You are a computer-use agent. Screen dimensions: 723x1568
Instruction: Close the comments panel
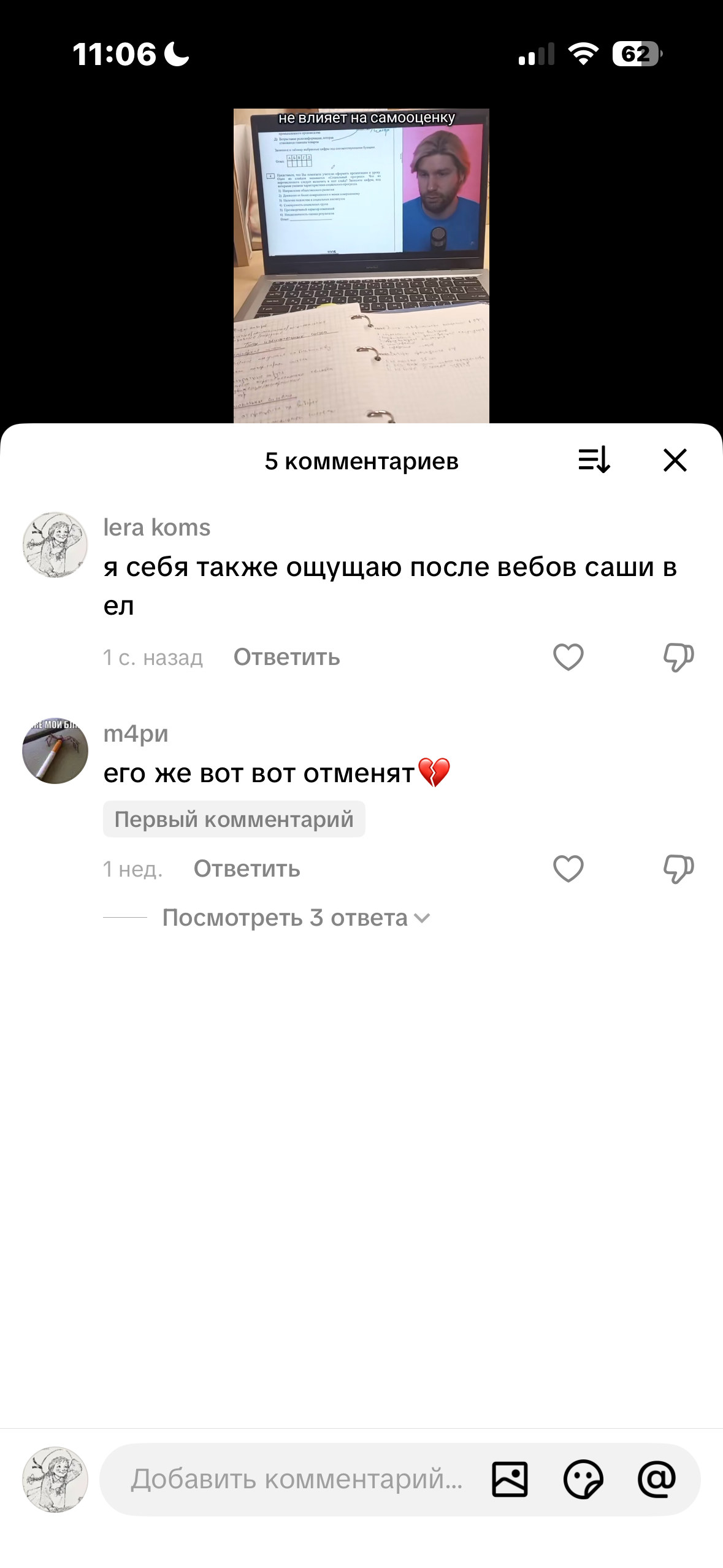(x=675, y=460)
